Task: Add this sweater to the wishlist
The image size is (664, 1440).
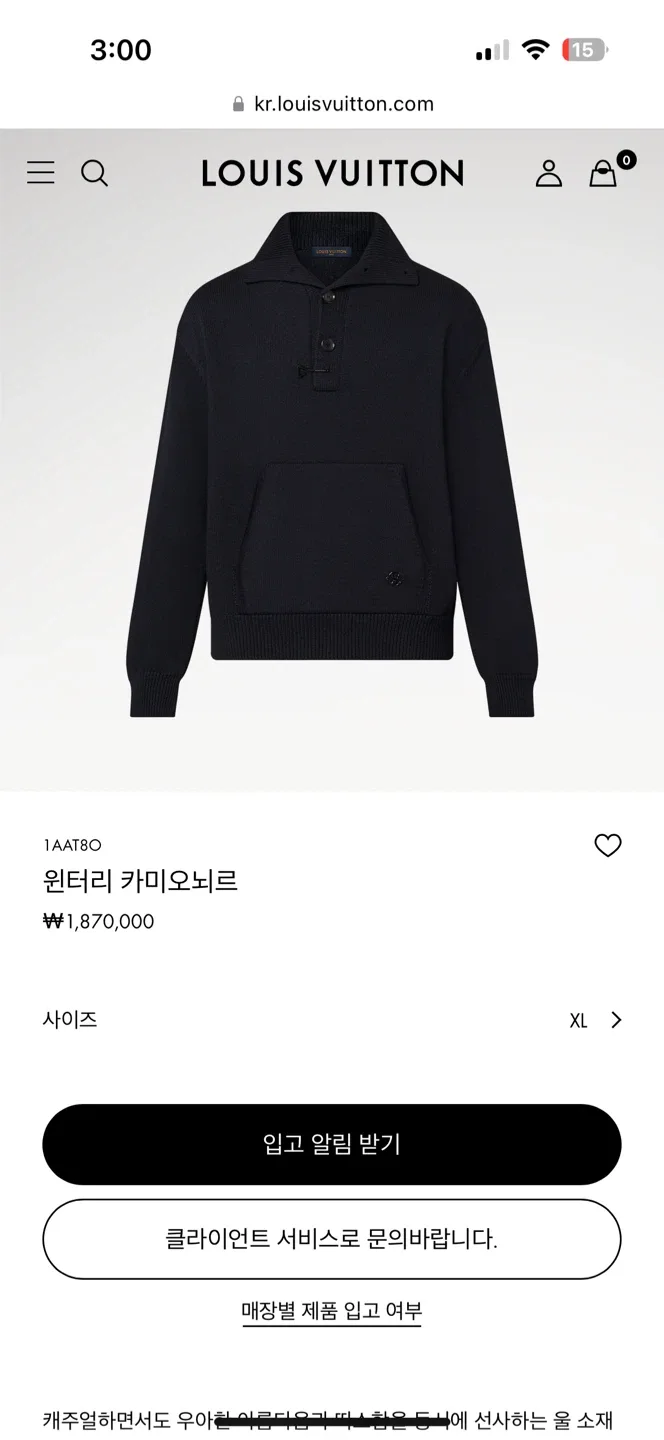Action: pos(608,846)
